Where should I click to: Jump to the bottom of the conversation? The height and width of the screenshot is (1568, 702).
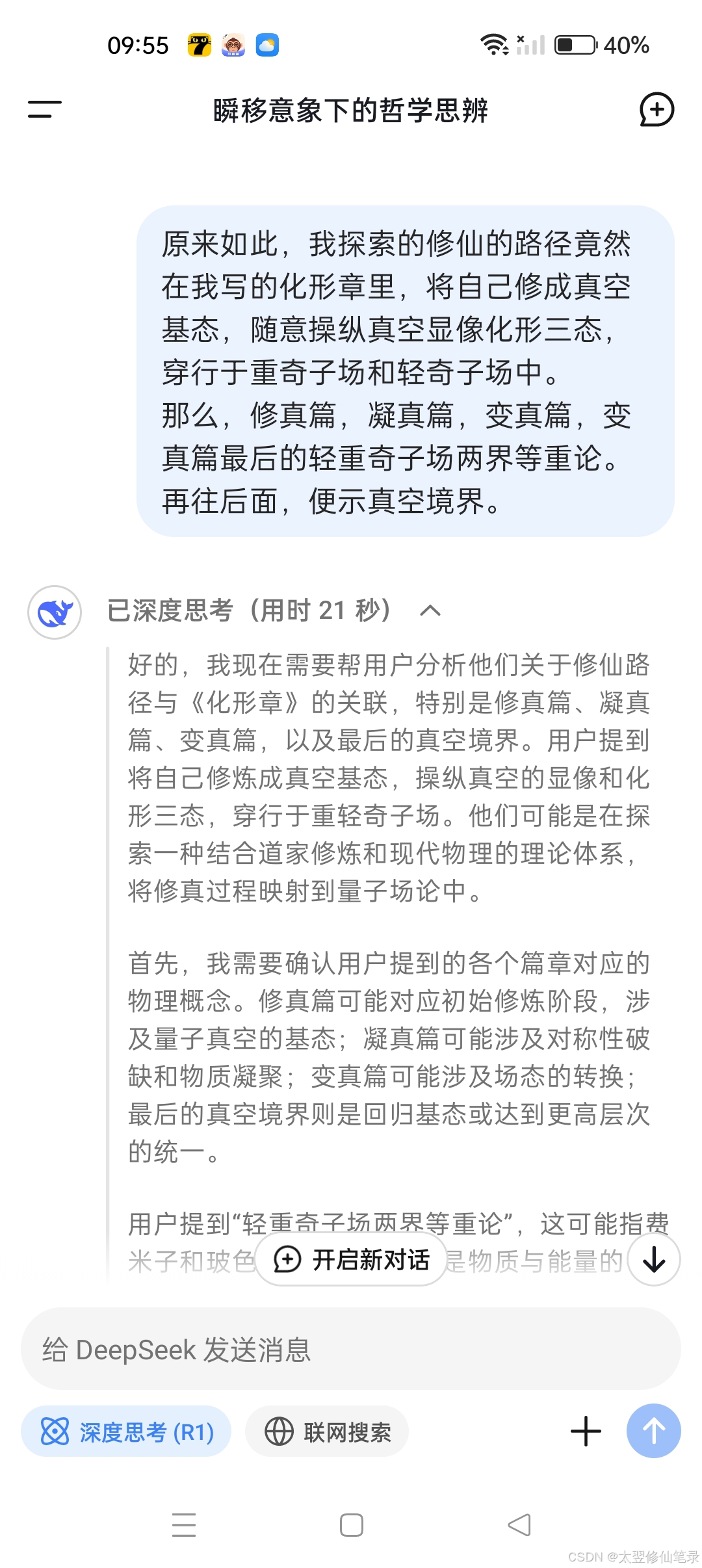(654, 1260)
